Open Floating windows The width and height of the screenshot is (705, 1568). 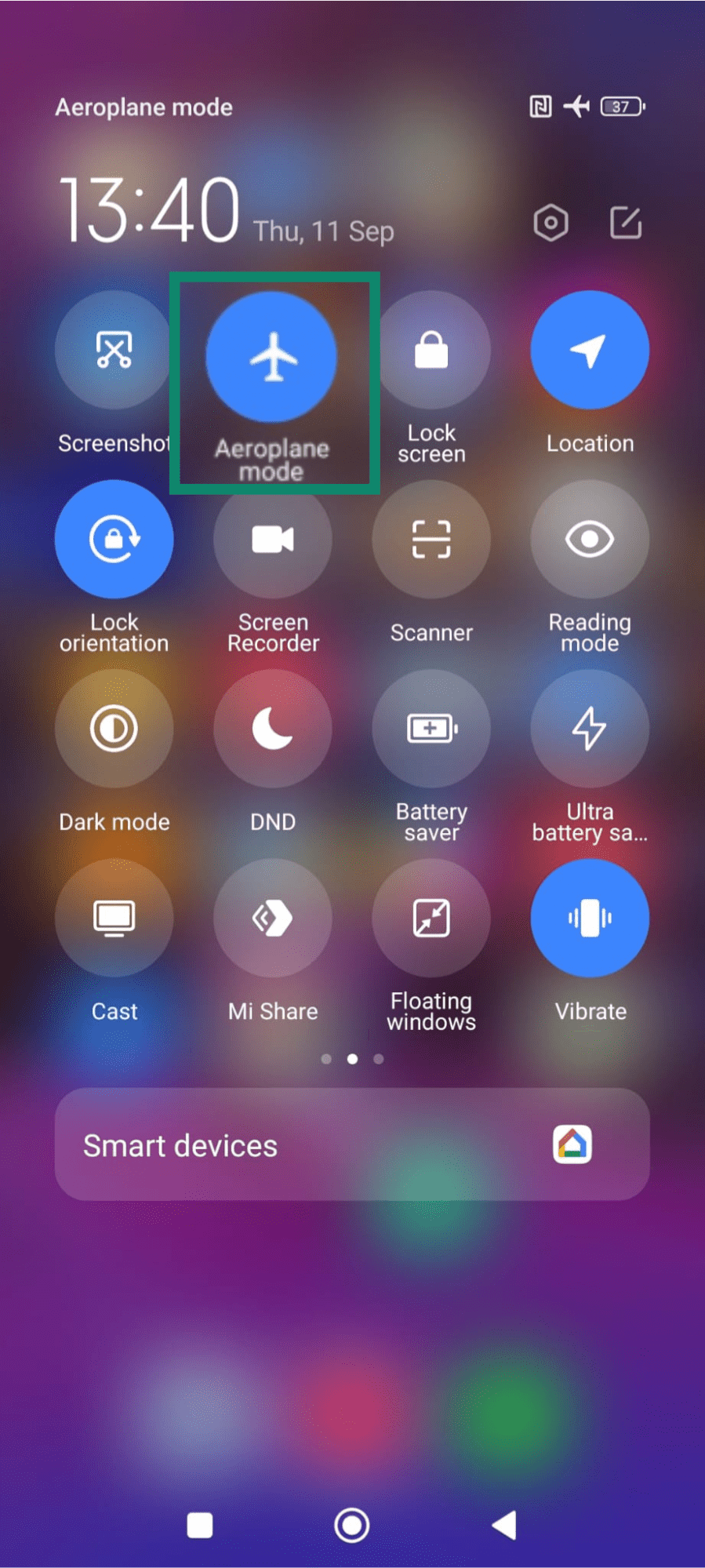(431, 918)
